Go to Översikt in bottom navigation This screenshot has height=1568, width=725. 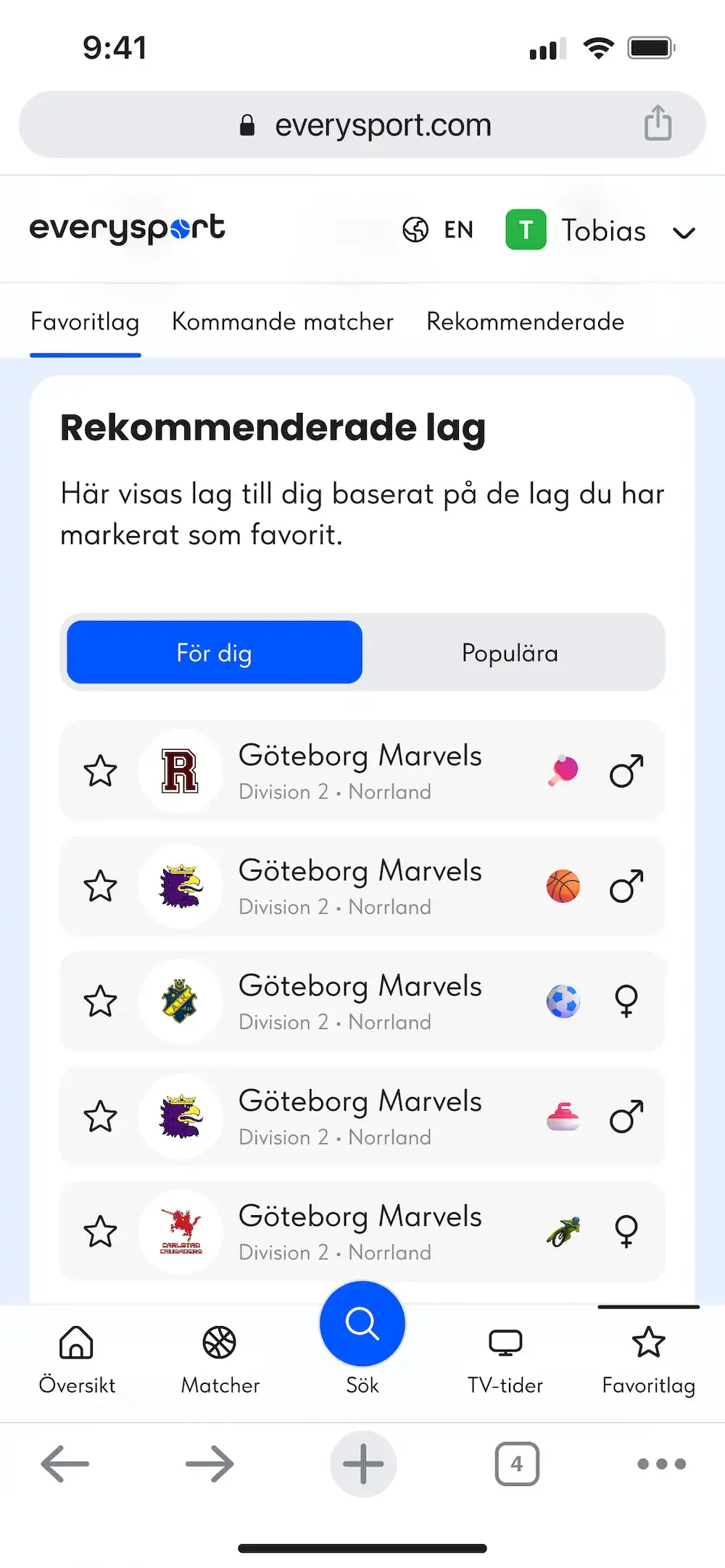77,1360
